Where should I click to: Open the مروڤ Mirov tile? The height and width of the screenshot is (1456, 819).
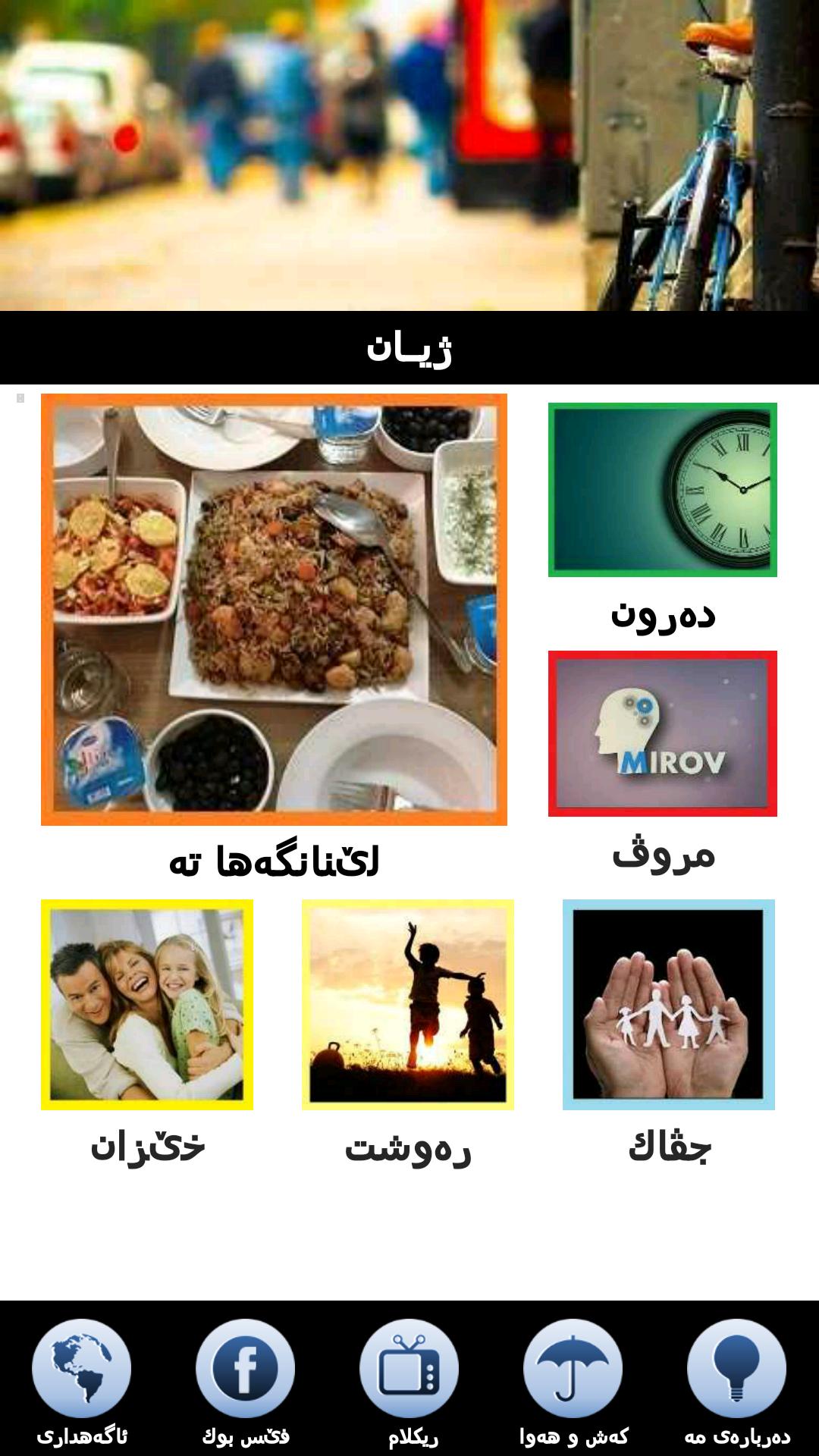pos(662,733)
